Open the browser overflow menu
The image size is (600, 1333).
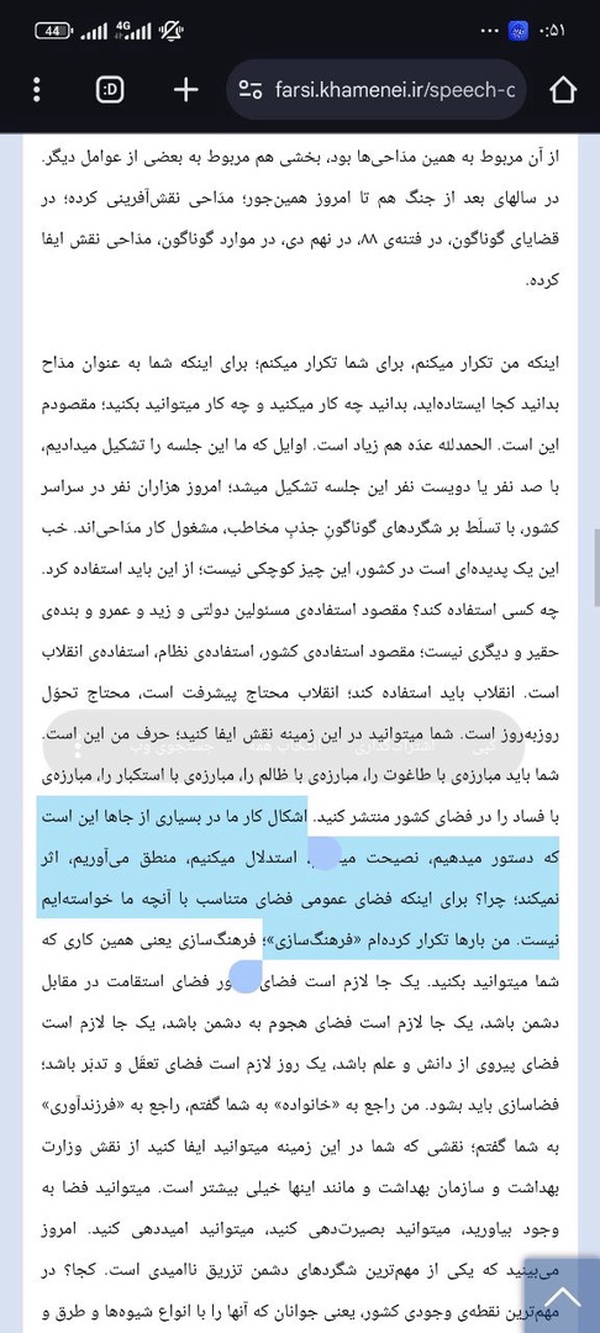[37, 91]
